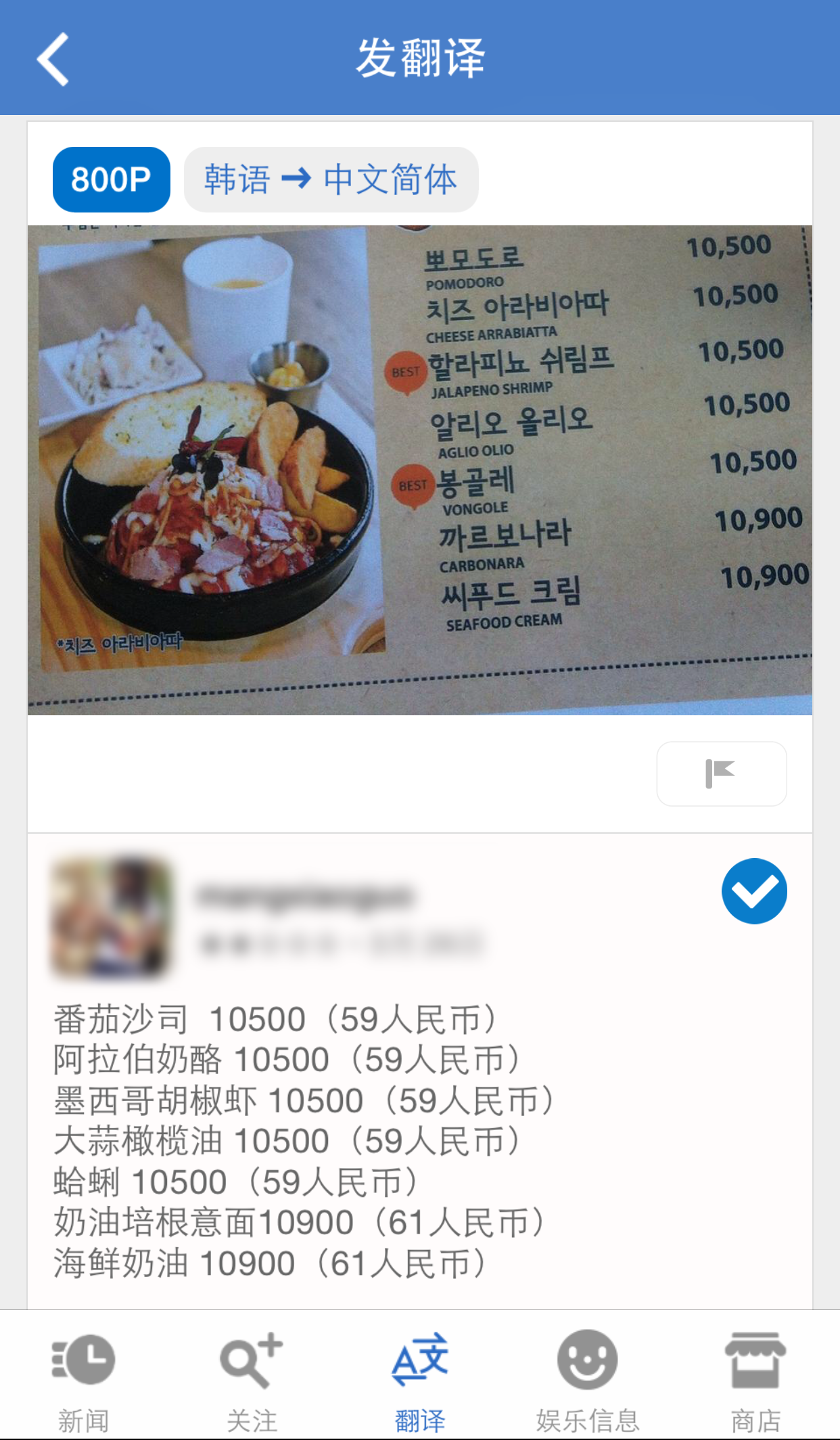Switch to the 新闻 tab
The width and height of the screenshot is (840, 1440).
[82, 1380]
